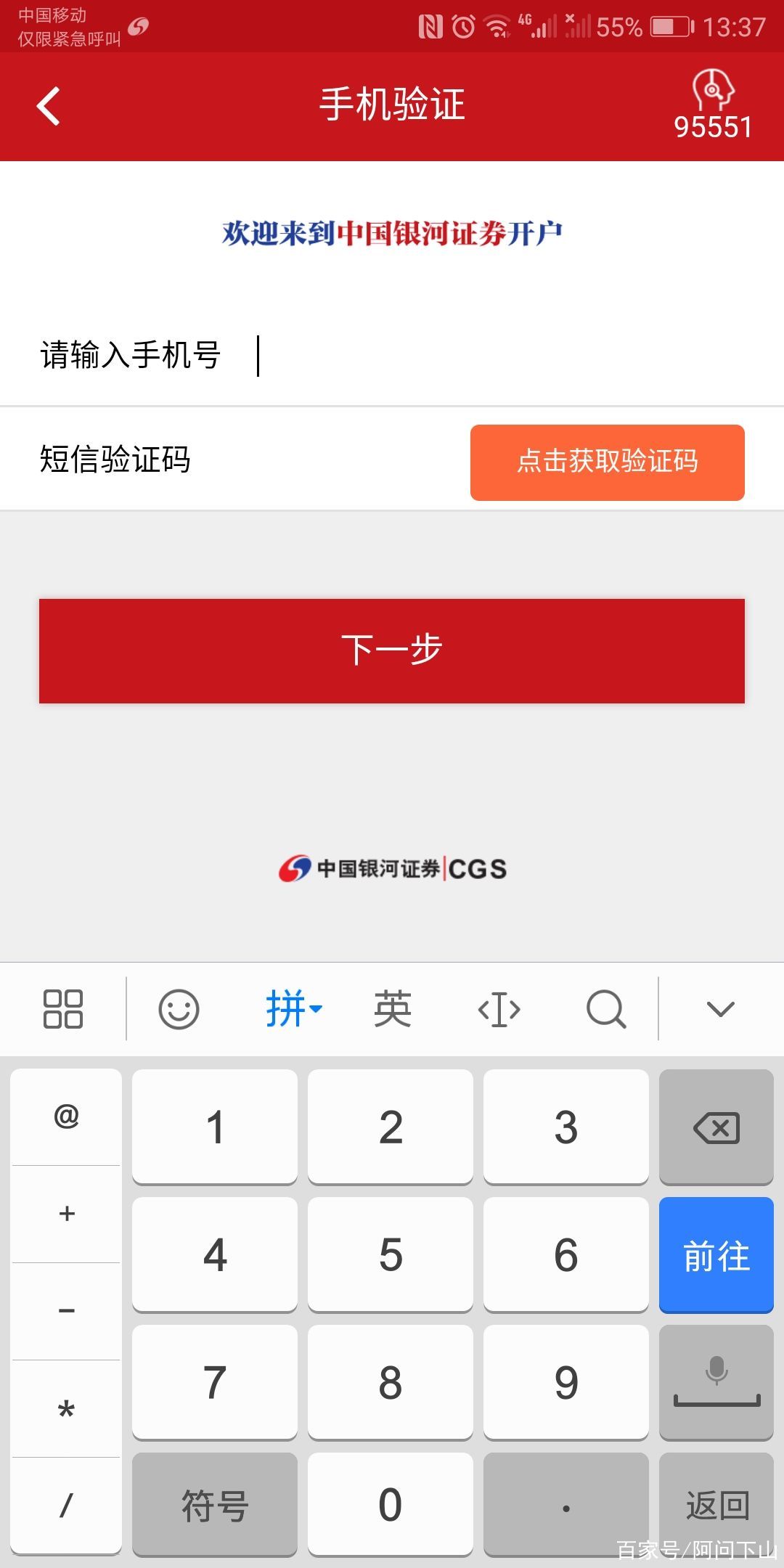784x1568 pixels.
Task: Select the 拼 pinyin input mode
Action: click(293, 1009)
